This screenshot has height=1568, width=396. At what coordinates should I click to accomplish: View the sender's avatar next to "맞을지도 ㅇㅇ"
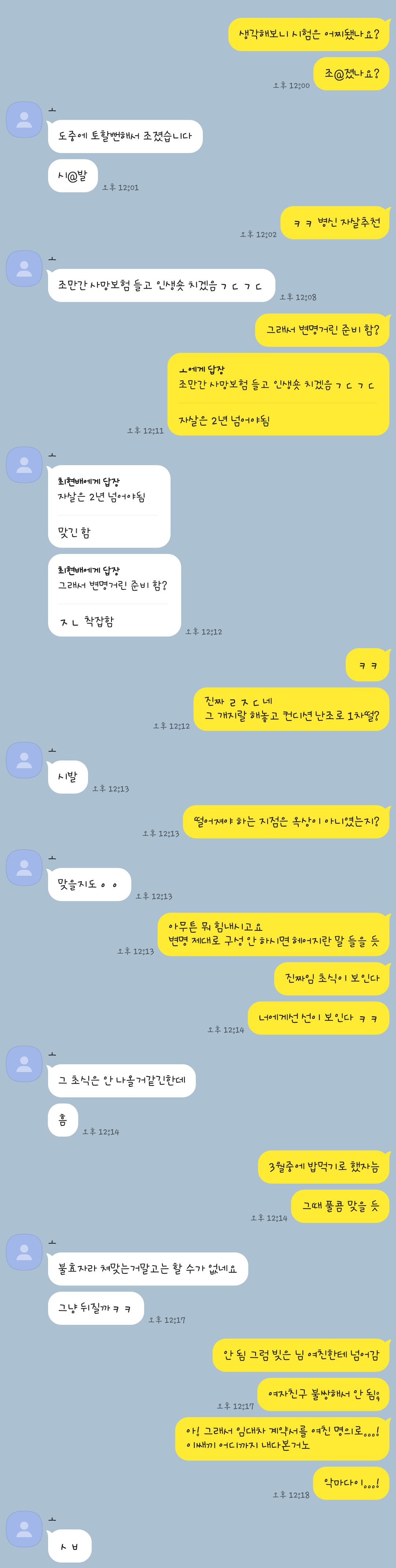click(x=24, y=867)
